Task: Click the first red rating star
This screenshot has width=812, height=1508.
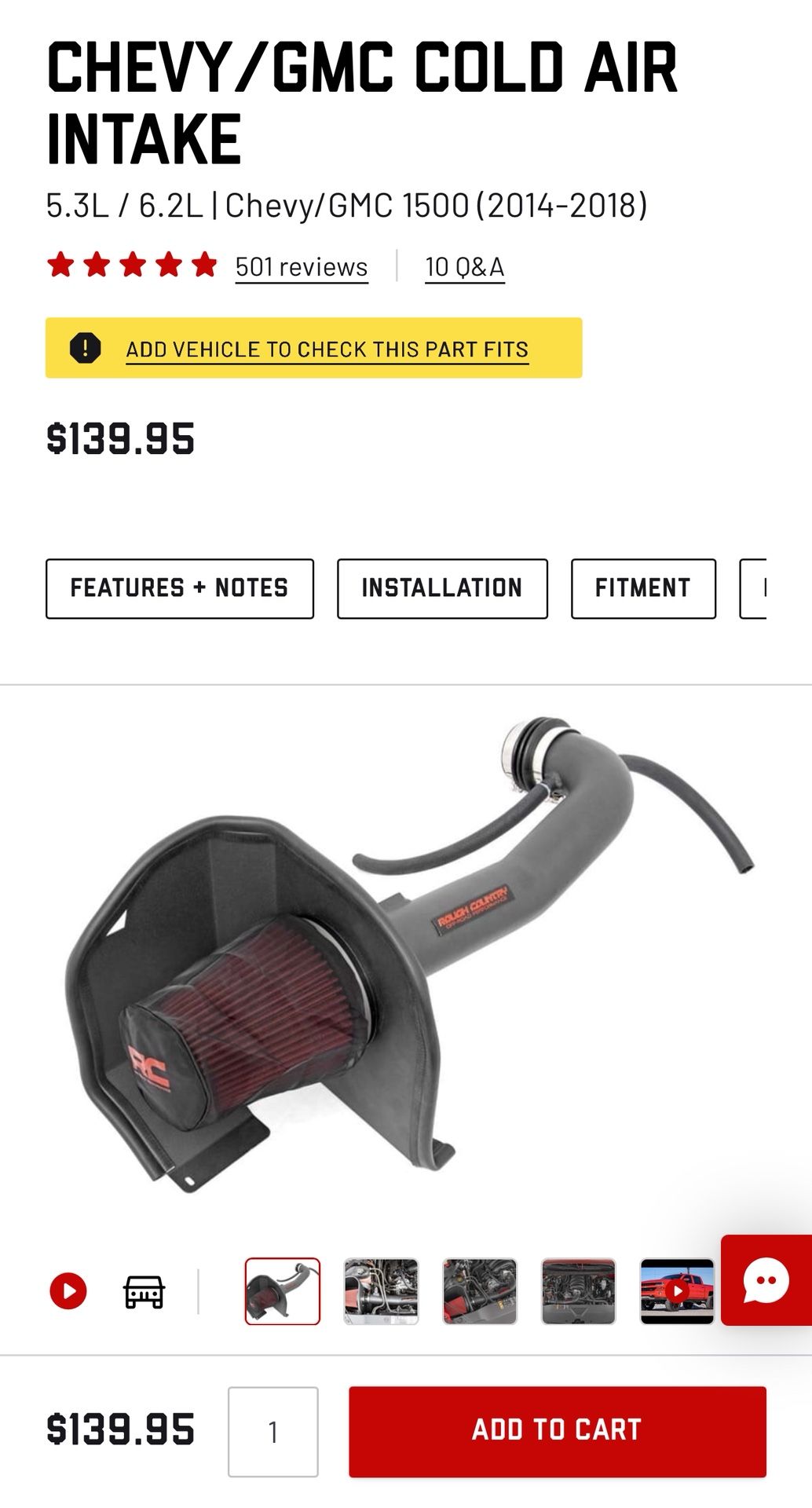Action: pos(60,265)
